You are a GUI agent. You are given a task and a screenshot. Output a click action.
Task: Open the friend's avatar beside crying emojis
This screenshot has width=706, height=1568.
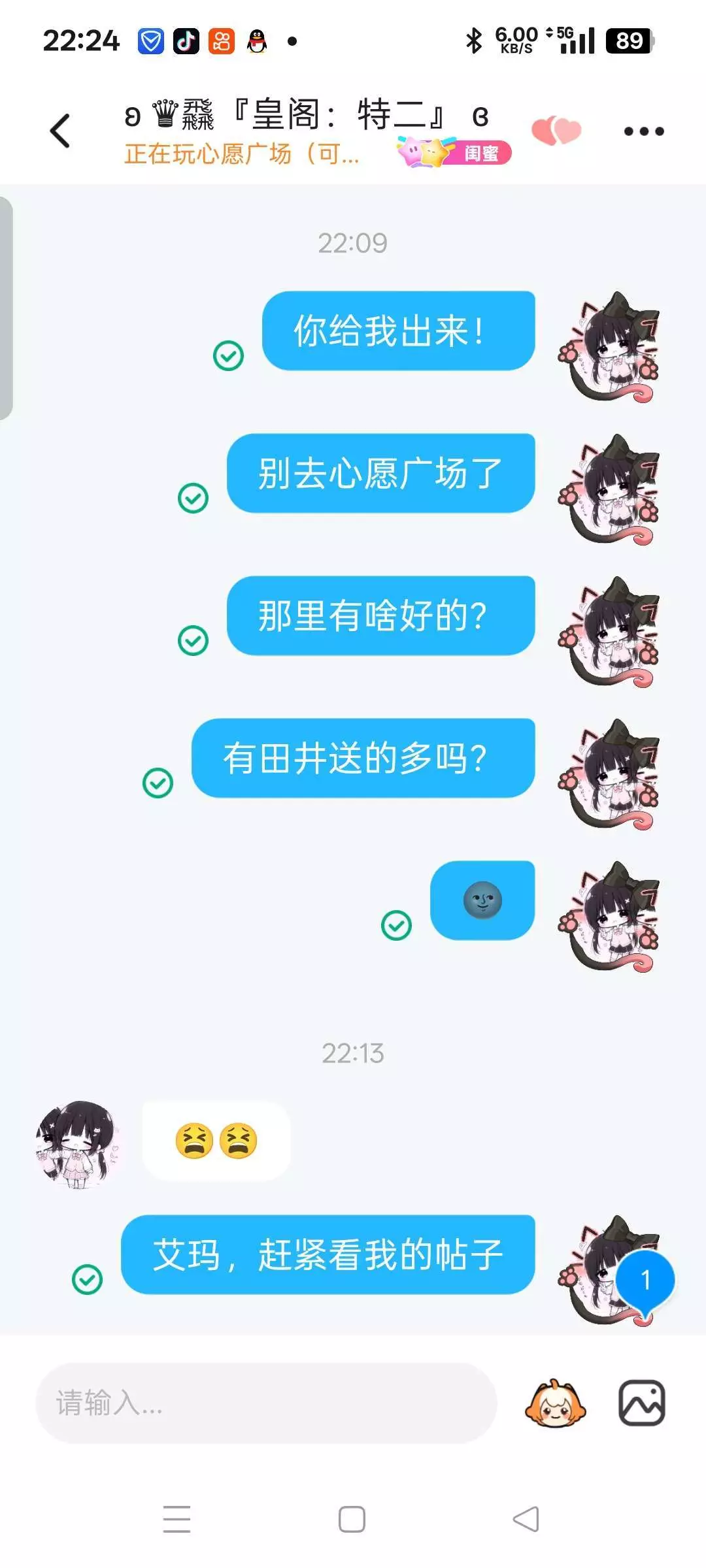78,1143
